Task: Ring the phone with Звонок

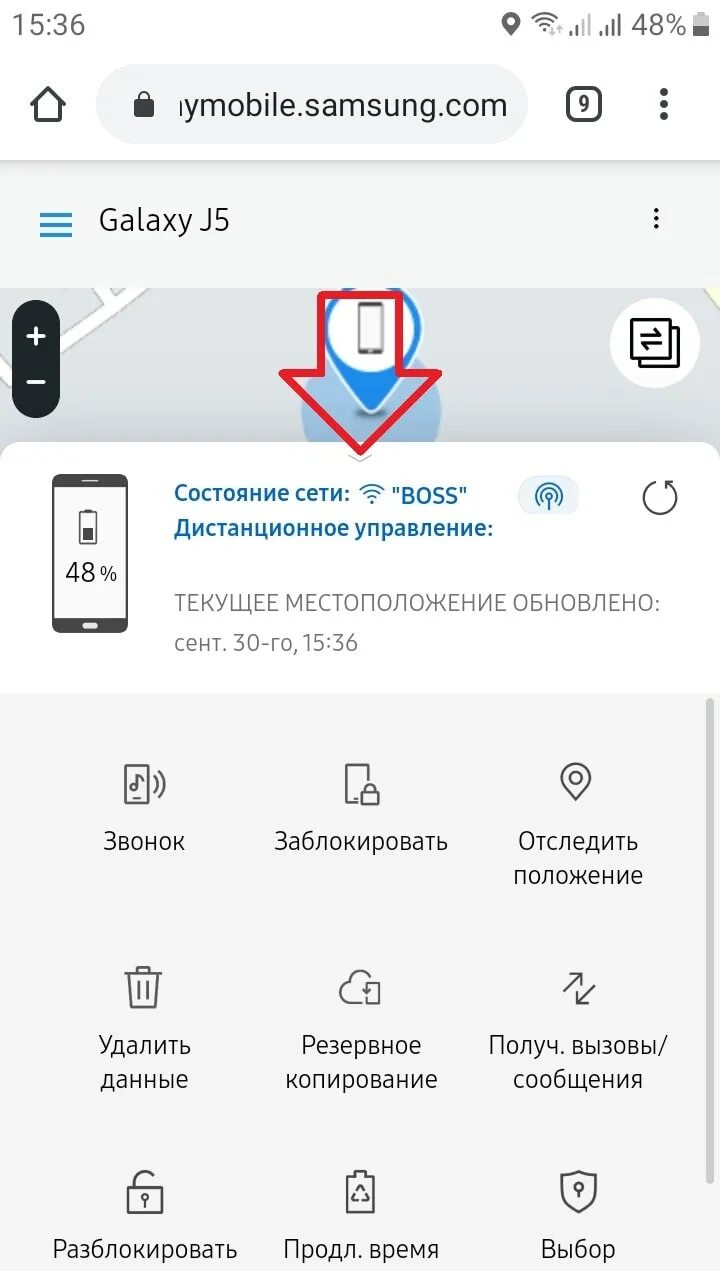Action: (144, 806)
